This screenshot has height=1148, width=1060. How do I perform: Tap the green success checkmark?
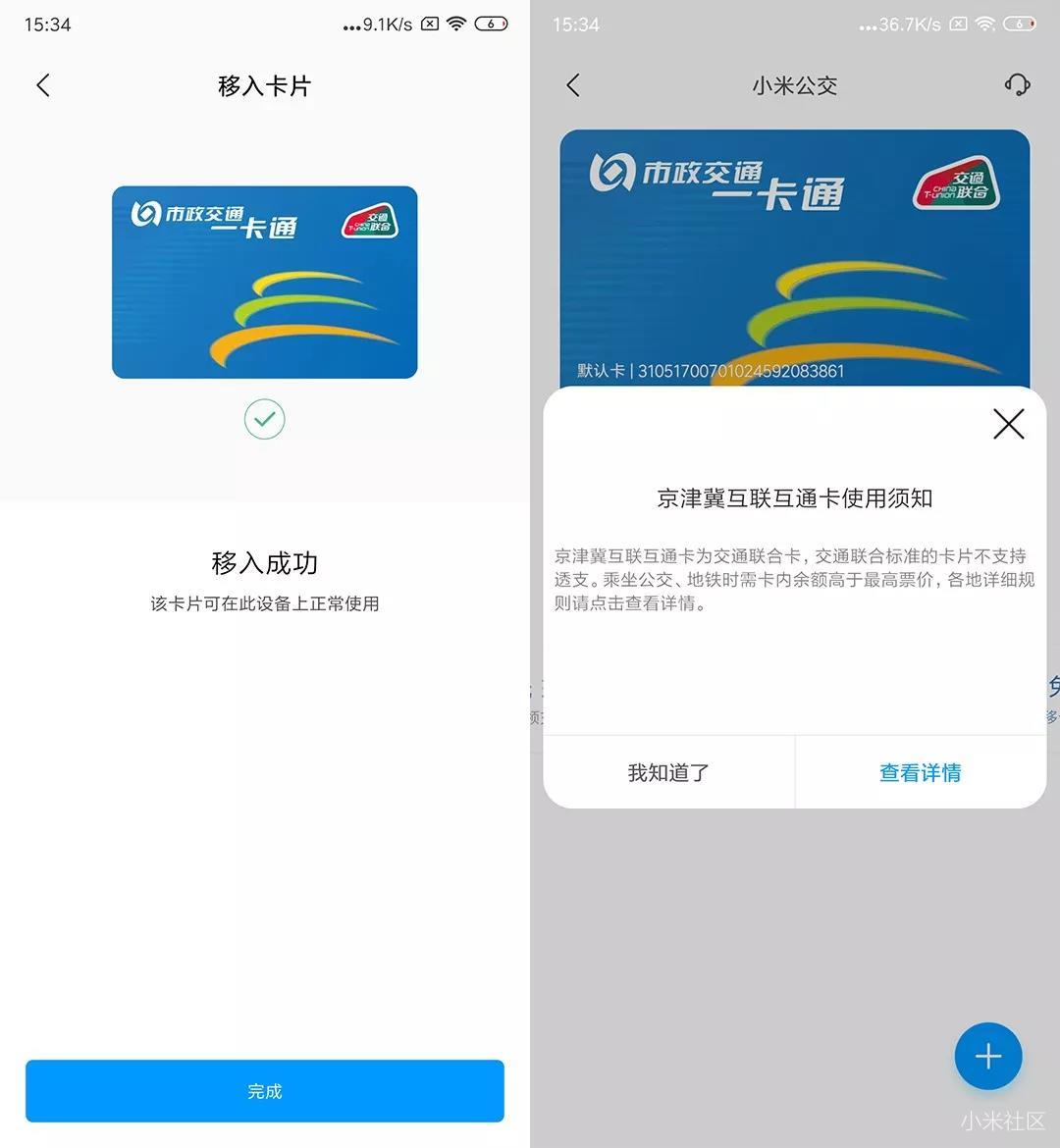pos(263,419)
